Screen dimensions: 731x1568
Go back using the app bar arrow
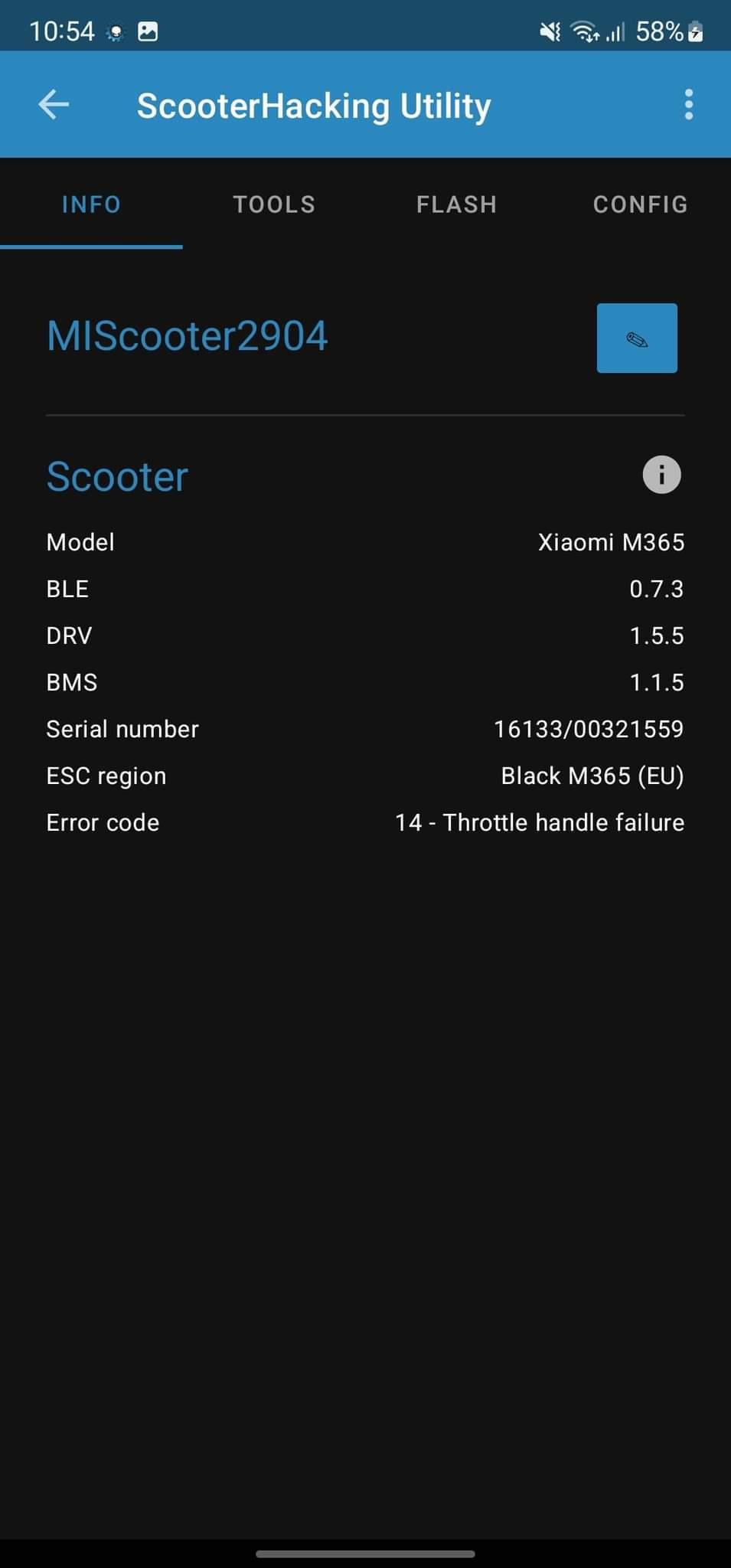coord(54,105)
